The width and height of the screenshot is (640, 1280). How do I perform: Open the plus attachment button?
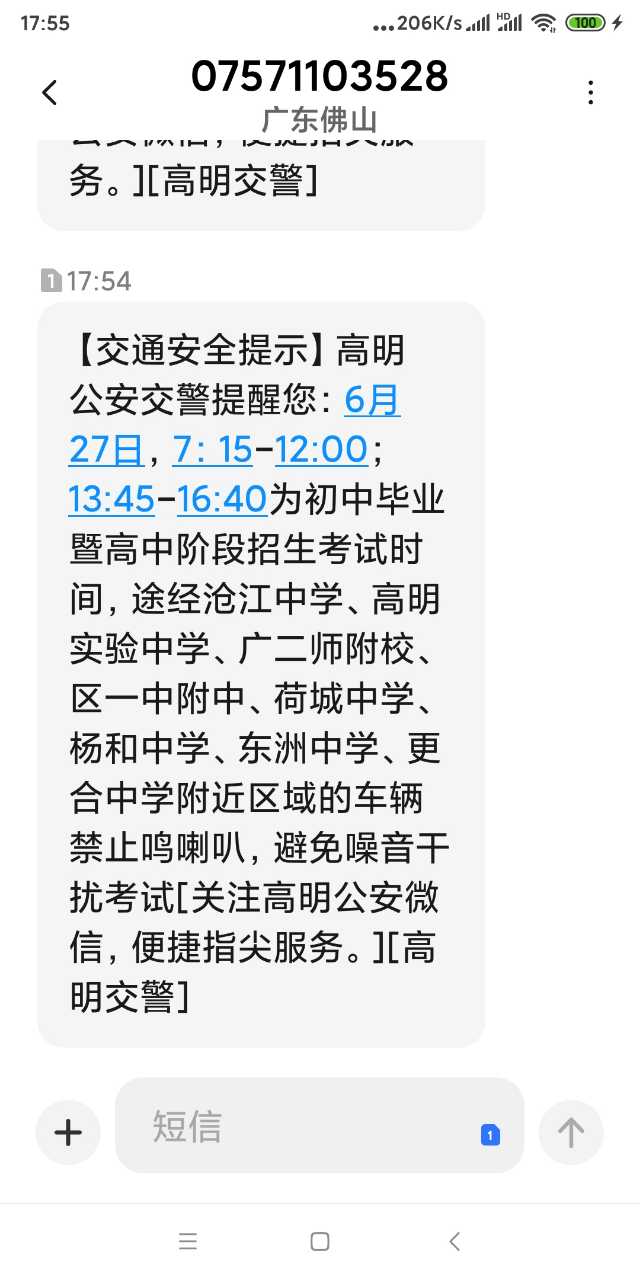[x=68, y=1133]
